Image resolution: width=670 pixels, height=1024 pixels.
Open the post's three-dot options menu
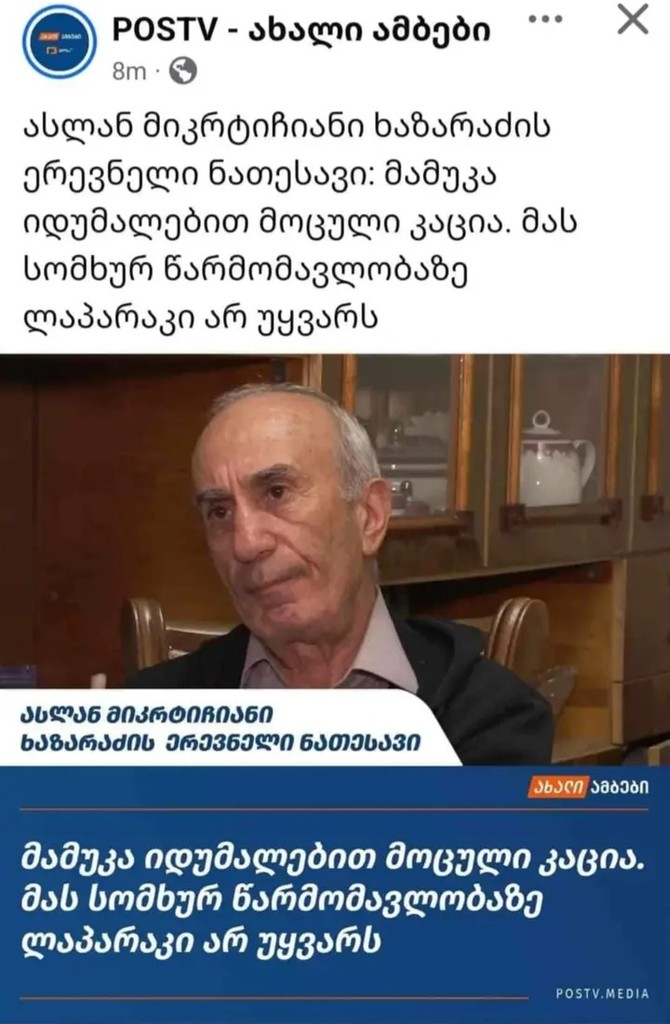(x=544, y=19)
